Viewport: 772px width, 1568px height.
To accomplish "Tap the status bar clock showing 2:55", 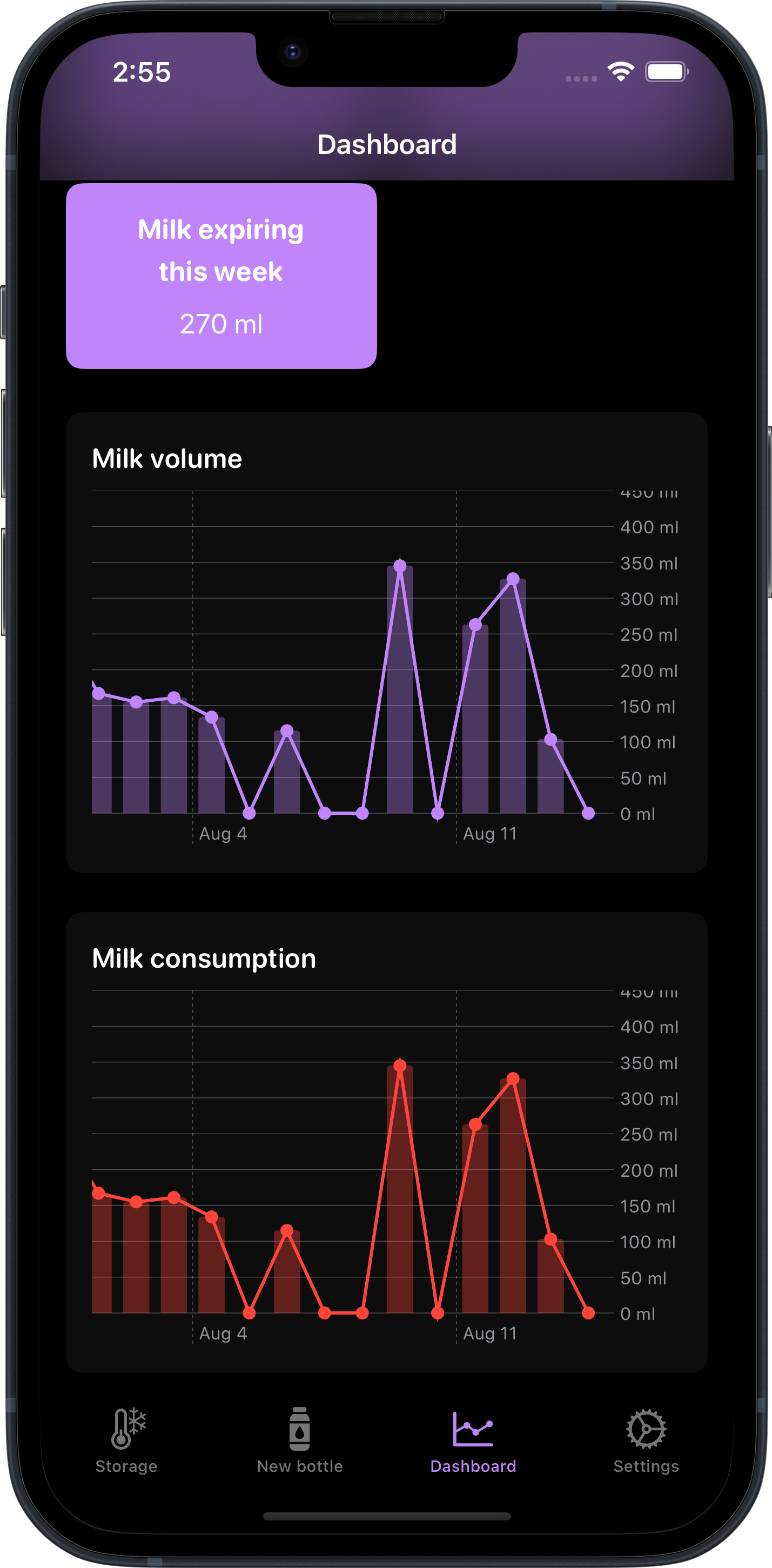I will 141,72.
